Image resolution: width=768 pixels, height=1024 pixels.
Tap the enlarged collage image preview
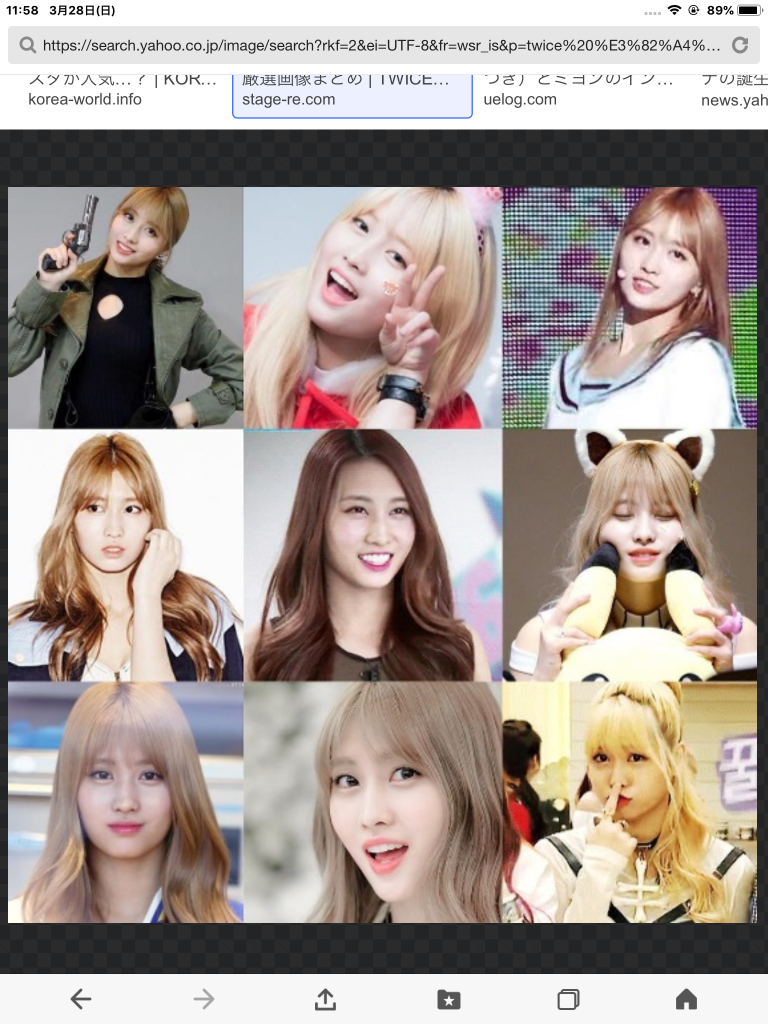(x=383, y=554)
